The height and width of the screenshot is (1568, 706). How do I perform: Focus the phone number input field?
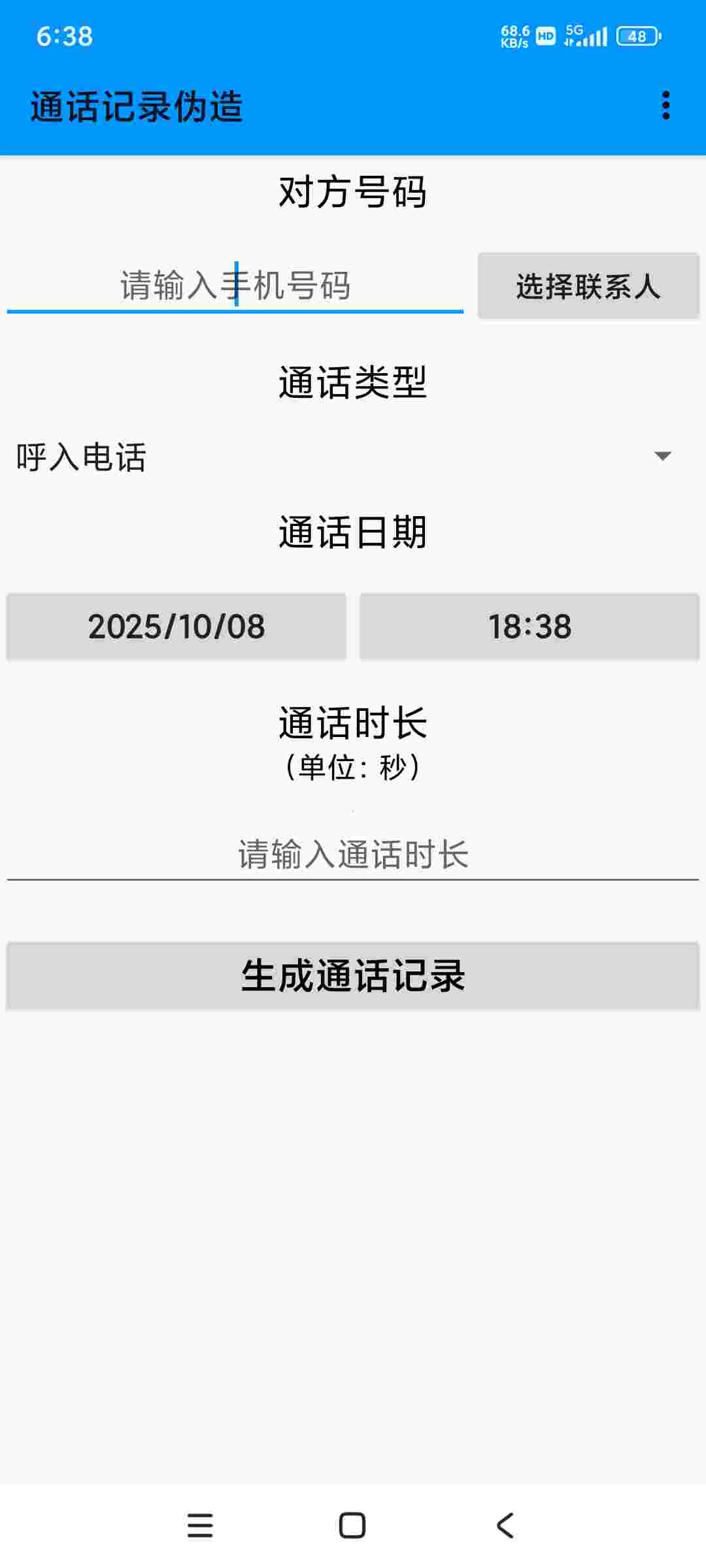(x=235, y=286)
